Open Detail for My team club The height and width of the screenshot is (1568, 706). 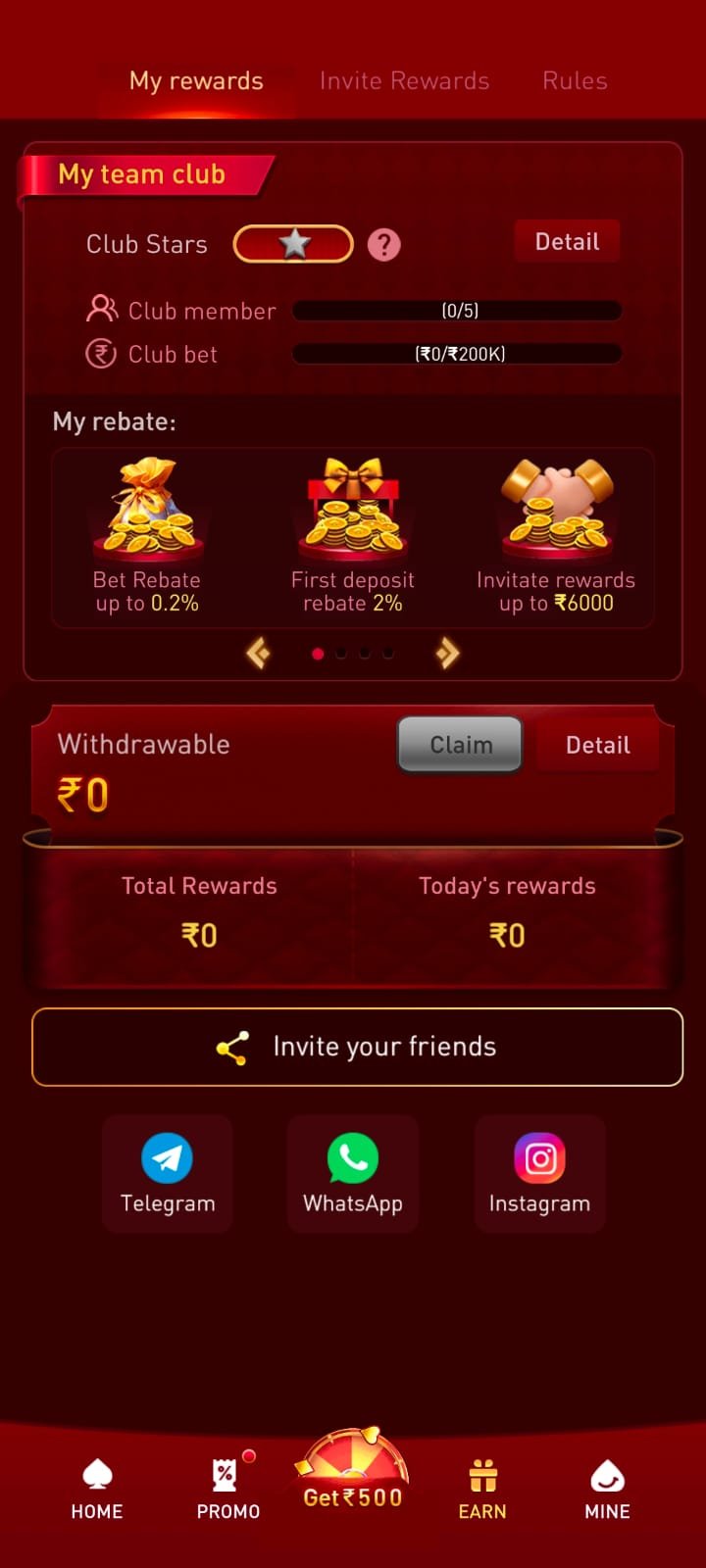coord(567,242)
